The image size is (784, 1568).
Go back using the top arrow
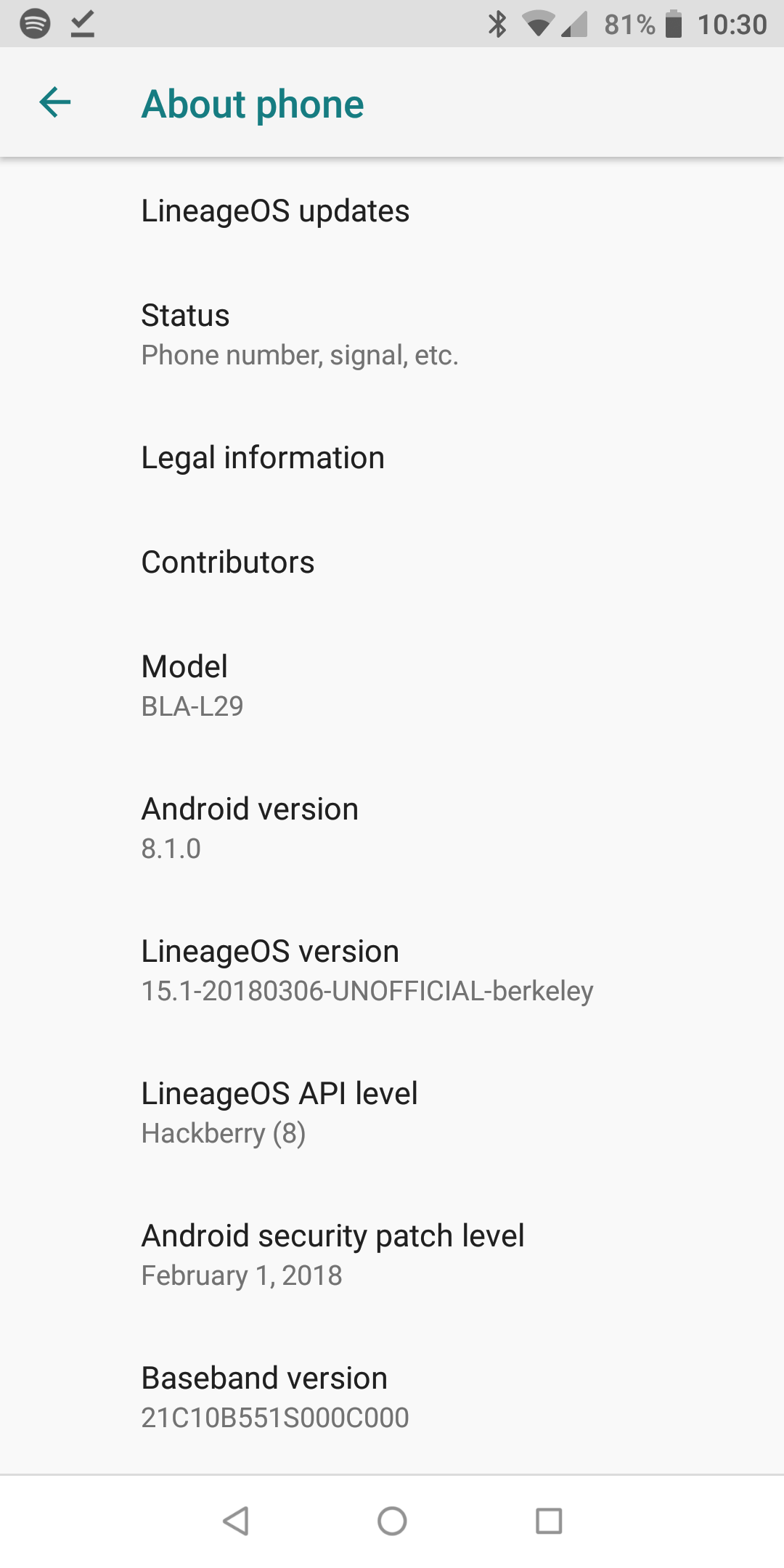(55, 102)
